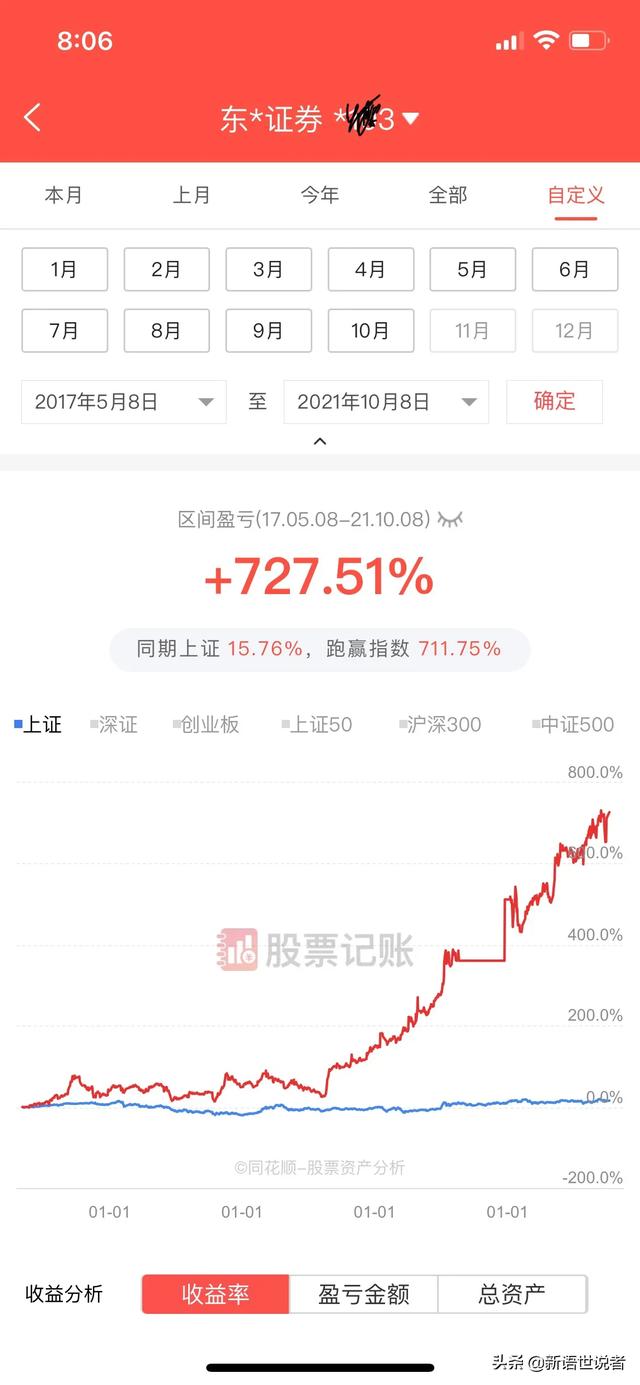Collapse the date filter panel
640x1385 pixels.
320,441
